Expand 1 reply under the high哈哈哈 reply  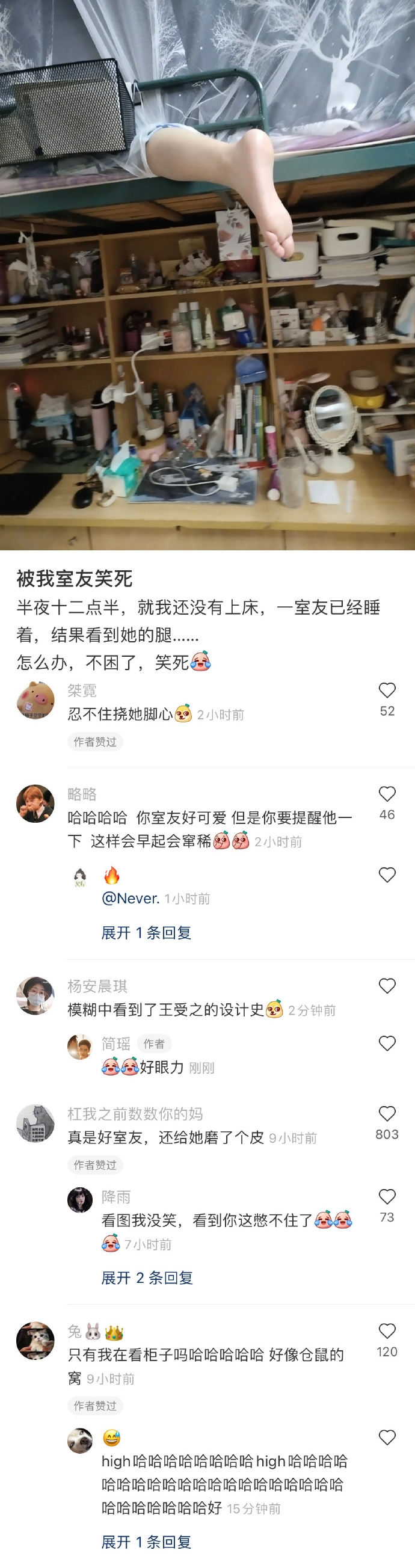pyautogui.click(x=146, y=1542)
